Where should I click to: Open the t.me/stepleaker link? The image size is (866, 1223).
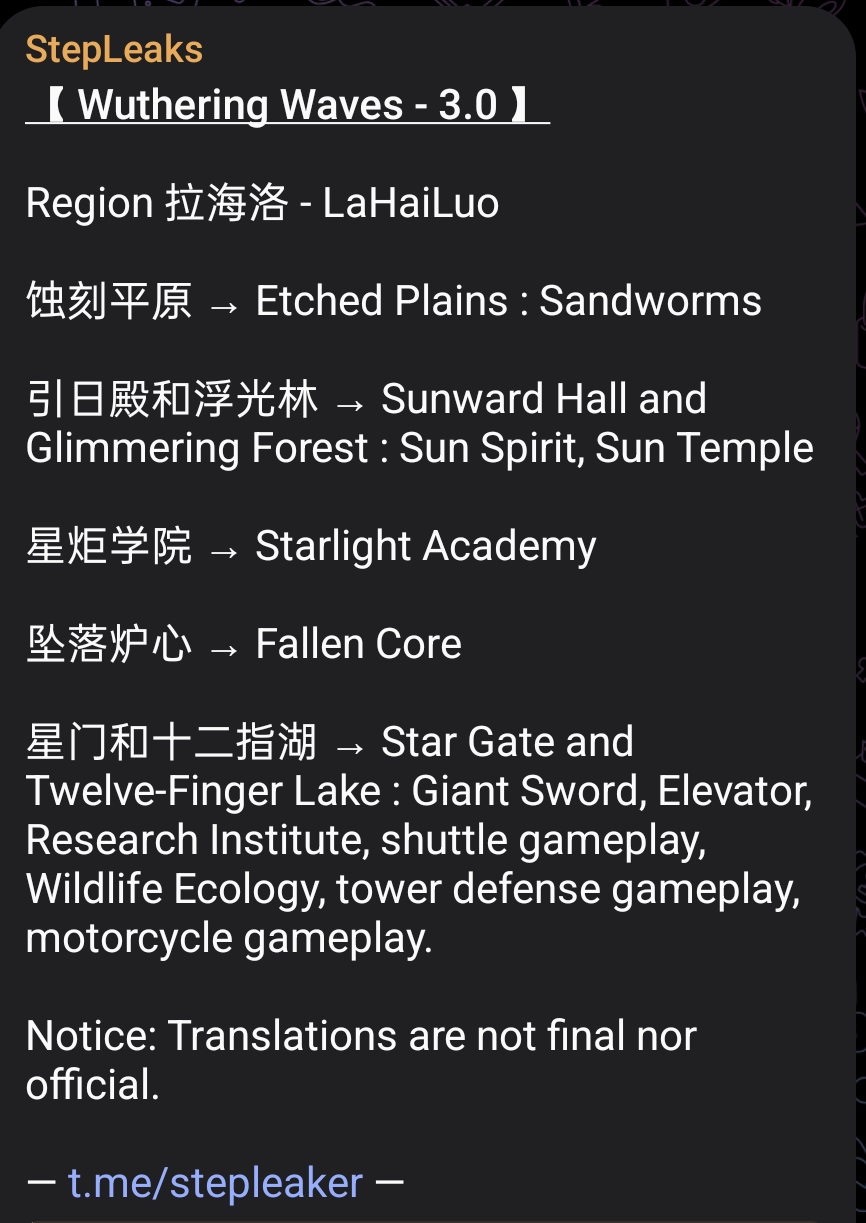coord(215,1183)
